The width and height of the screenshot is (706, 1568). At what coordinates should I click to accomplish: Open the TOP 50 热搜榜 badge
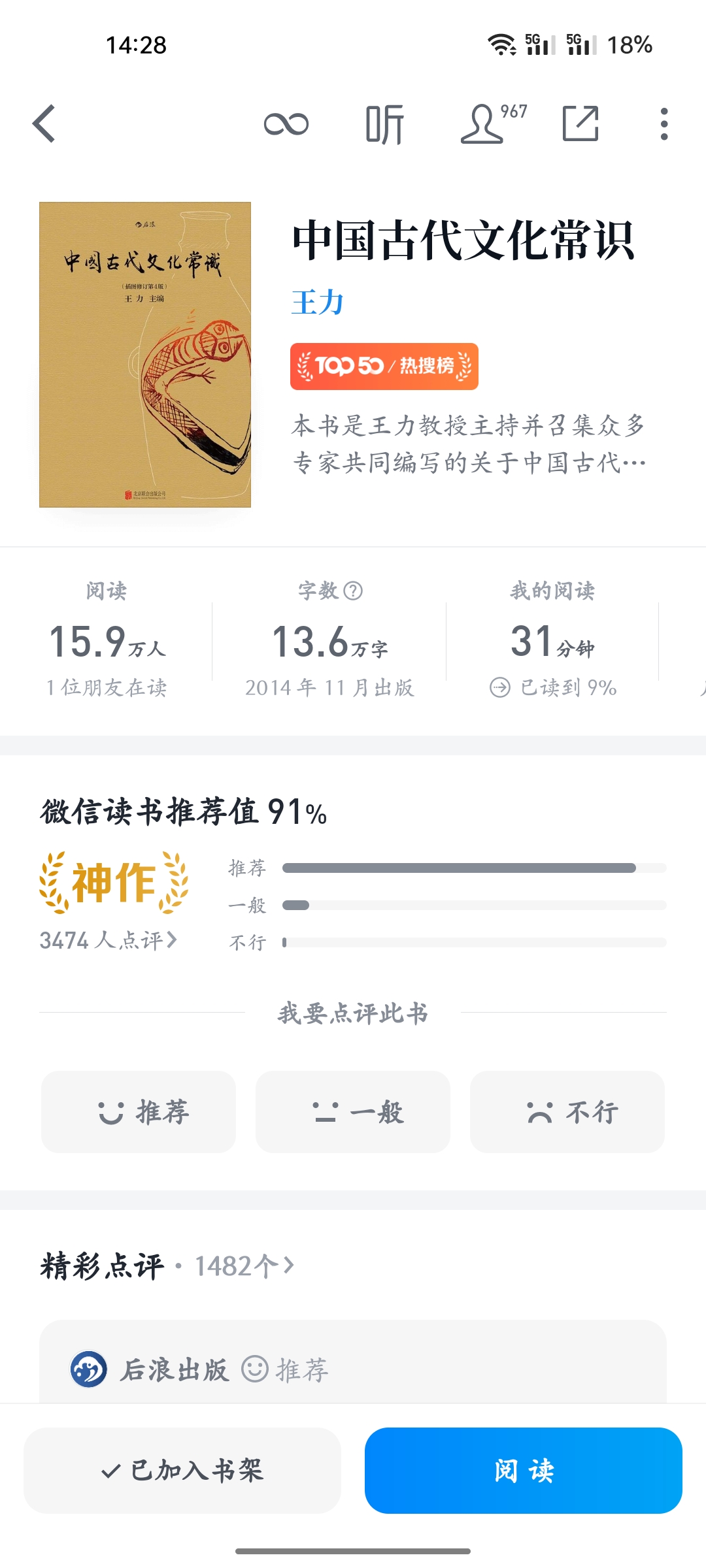384,367
